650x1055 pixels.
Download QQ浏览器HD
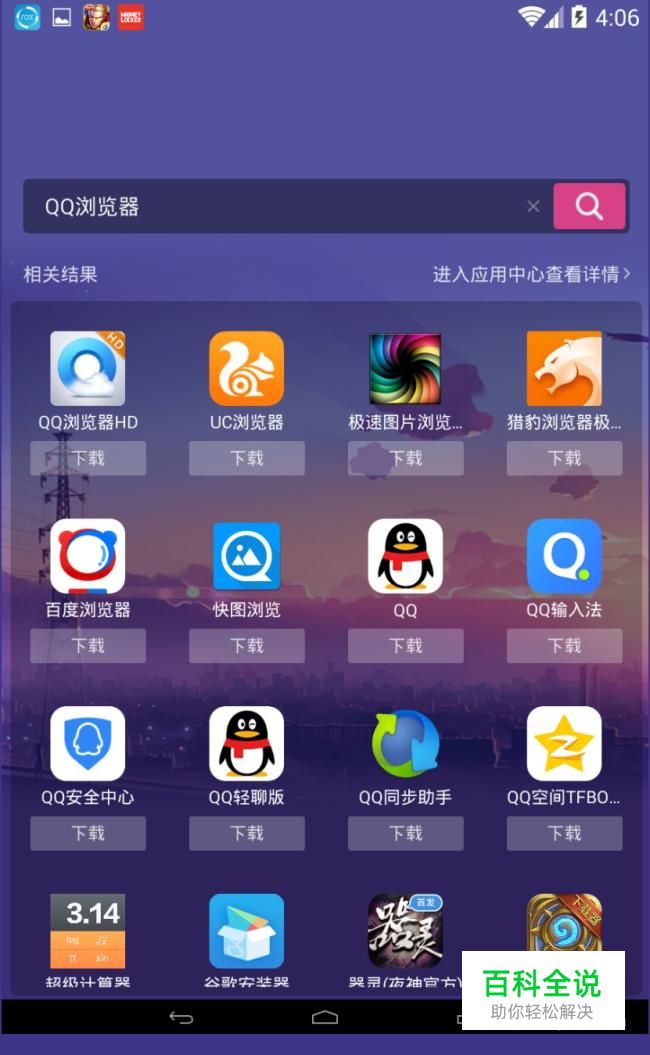[x=88, y=458]
